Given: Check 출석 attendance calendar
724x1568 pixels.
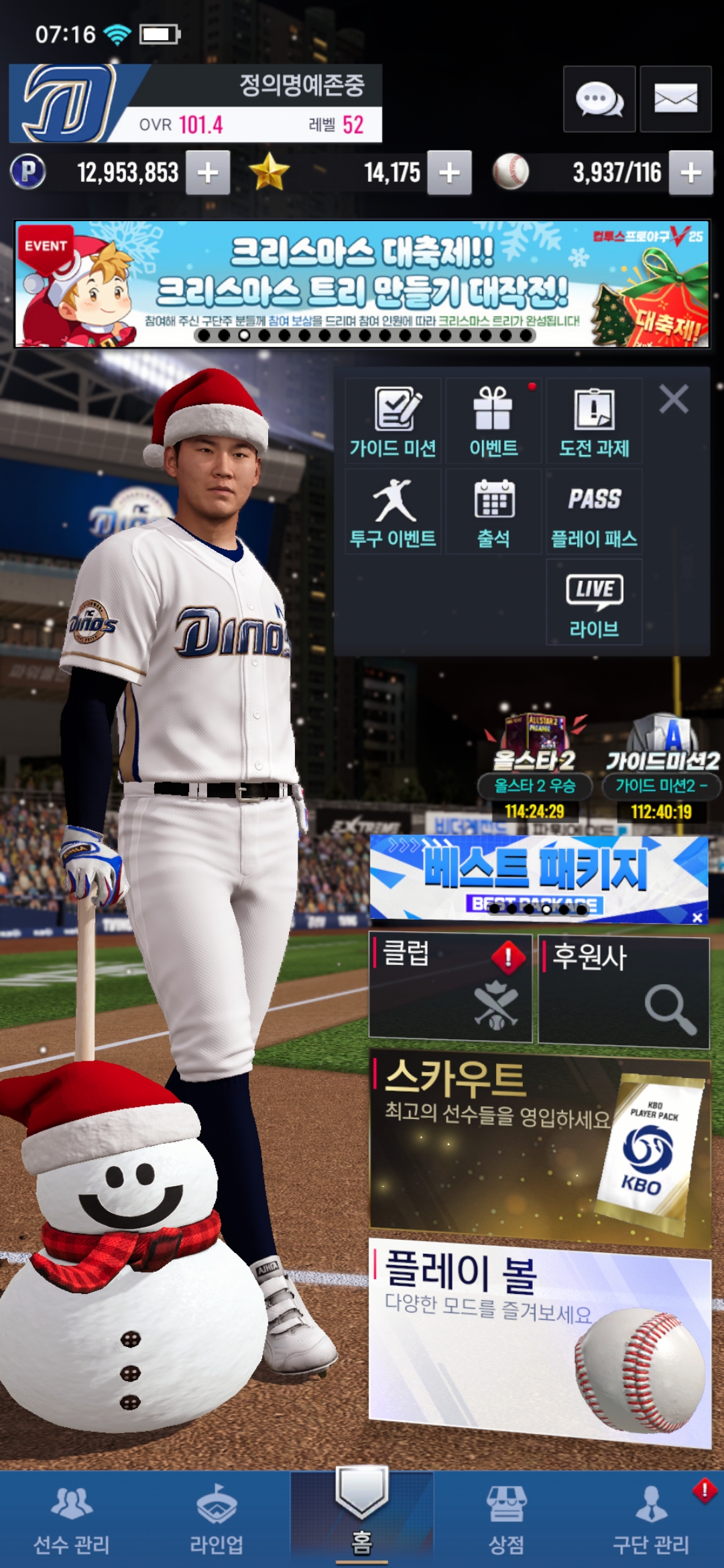Looking at the screenshot, I should [493, 512].
